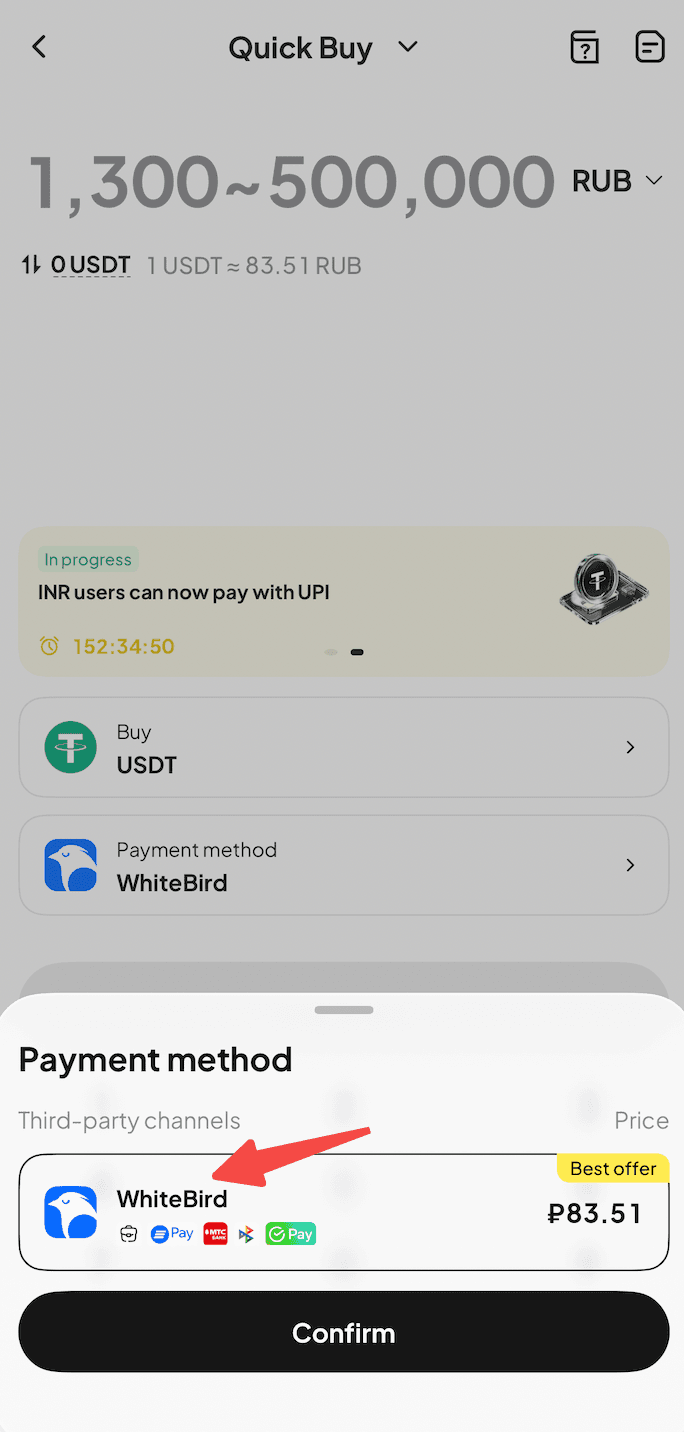This screenshot has width=684, height=1432.
Task: Tap the sheet's drag handle
Action: tap(343, 1010)
